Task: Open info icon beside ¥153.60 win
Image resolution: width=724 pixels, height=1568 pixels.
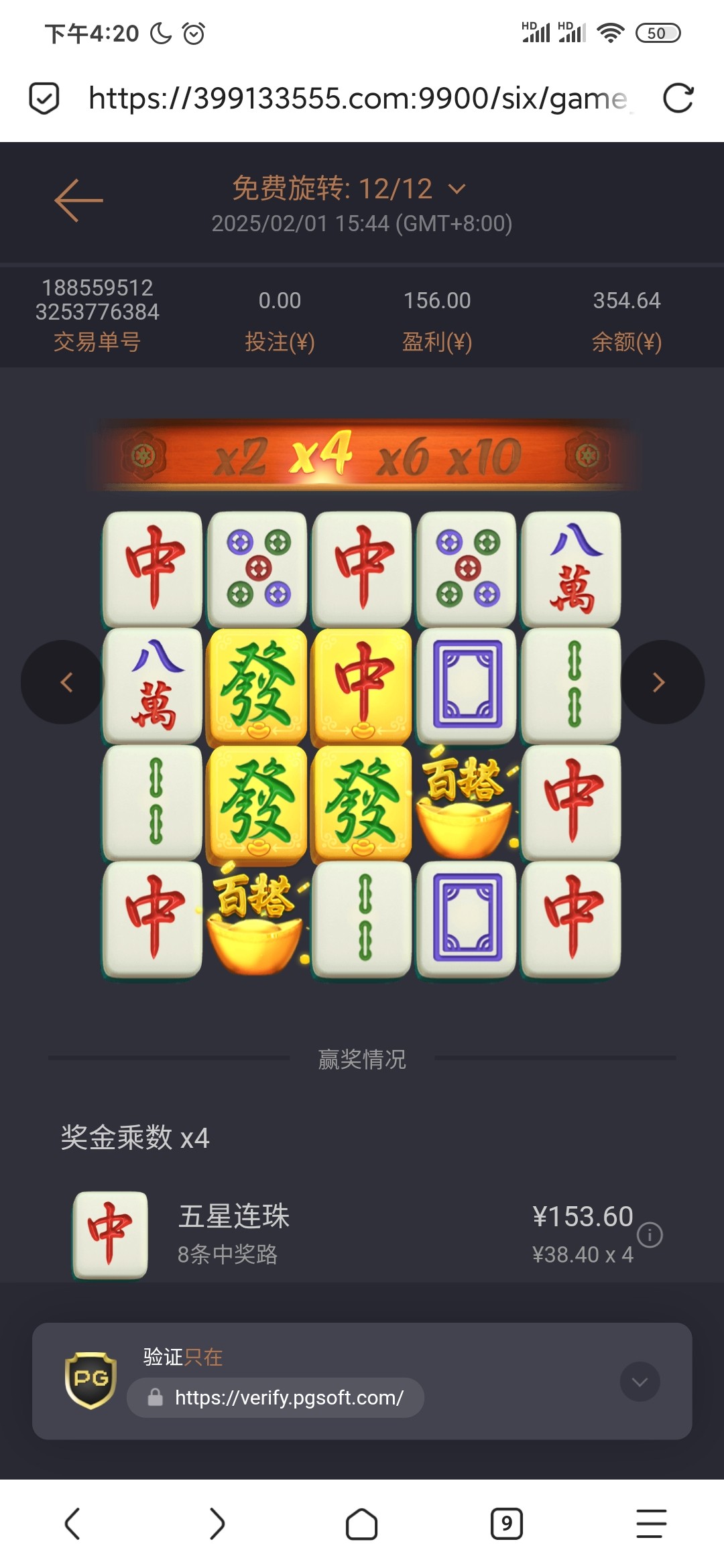Action: 650,1234
